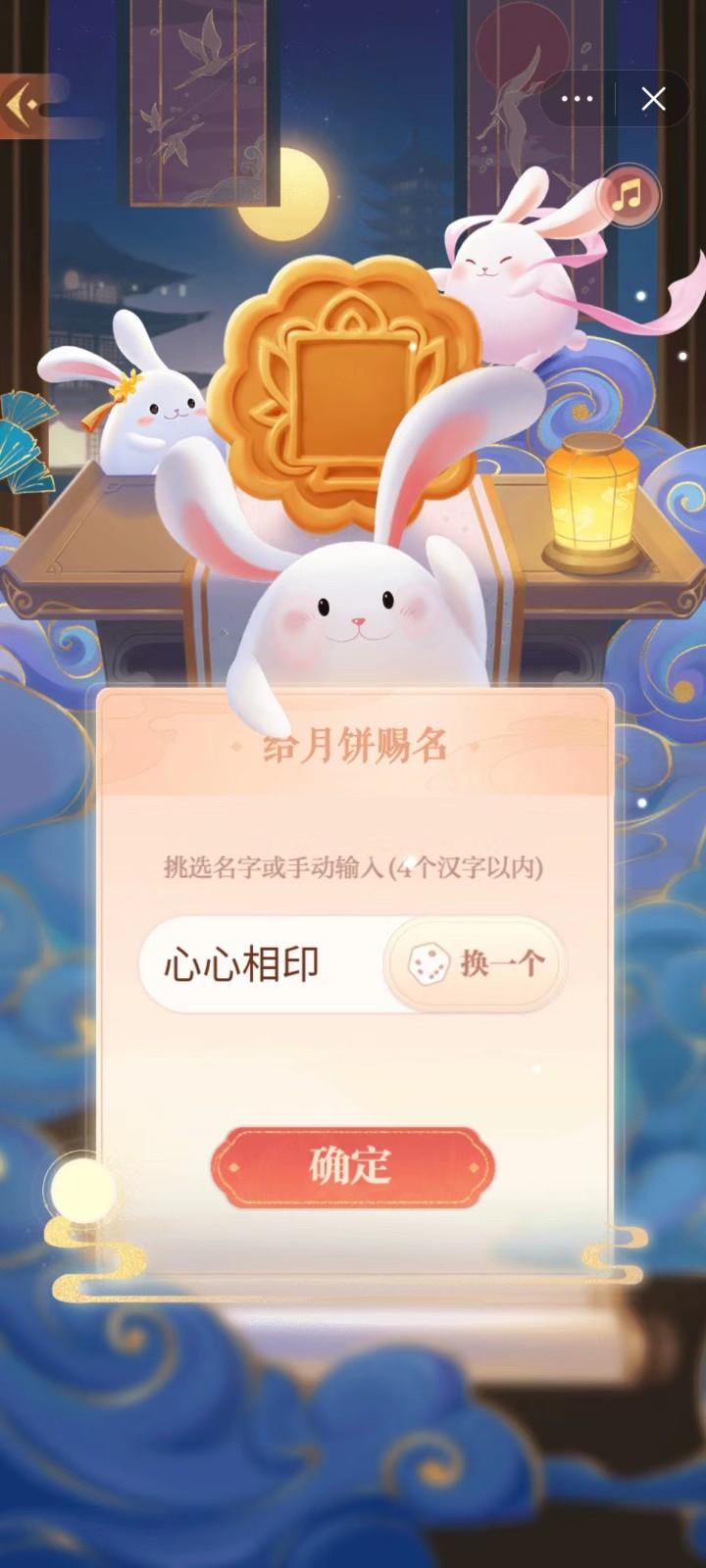Confirm the name with 确定 button
This screenshot has height=1568, width=706.
352,1166
